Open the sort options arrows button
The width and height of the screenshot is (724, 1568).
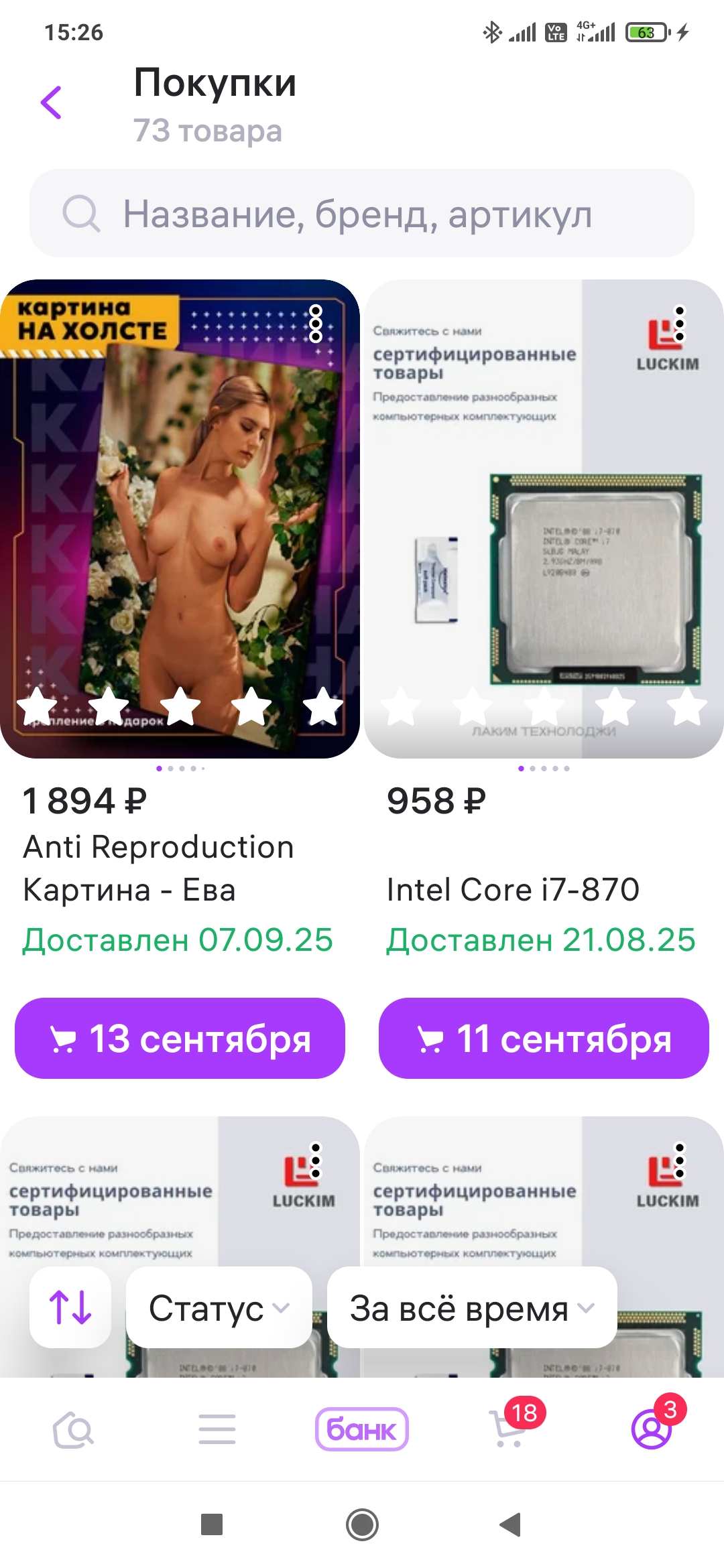70,1307
